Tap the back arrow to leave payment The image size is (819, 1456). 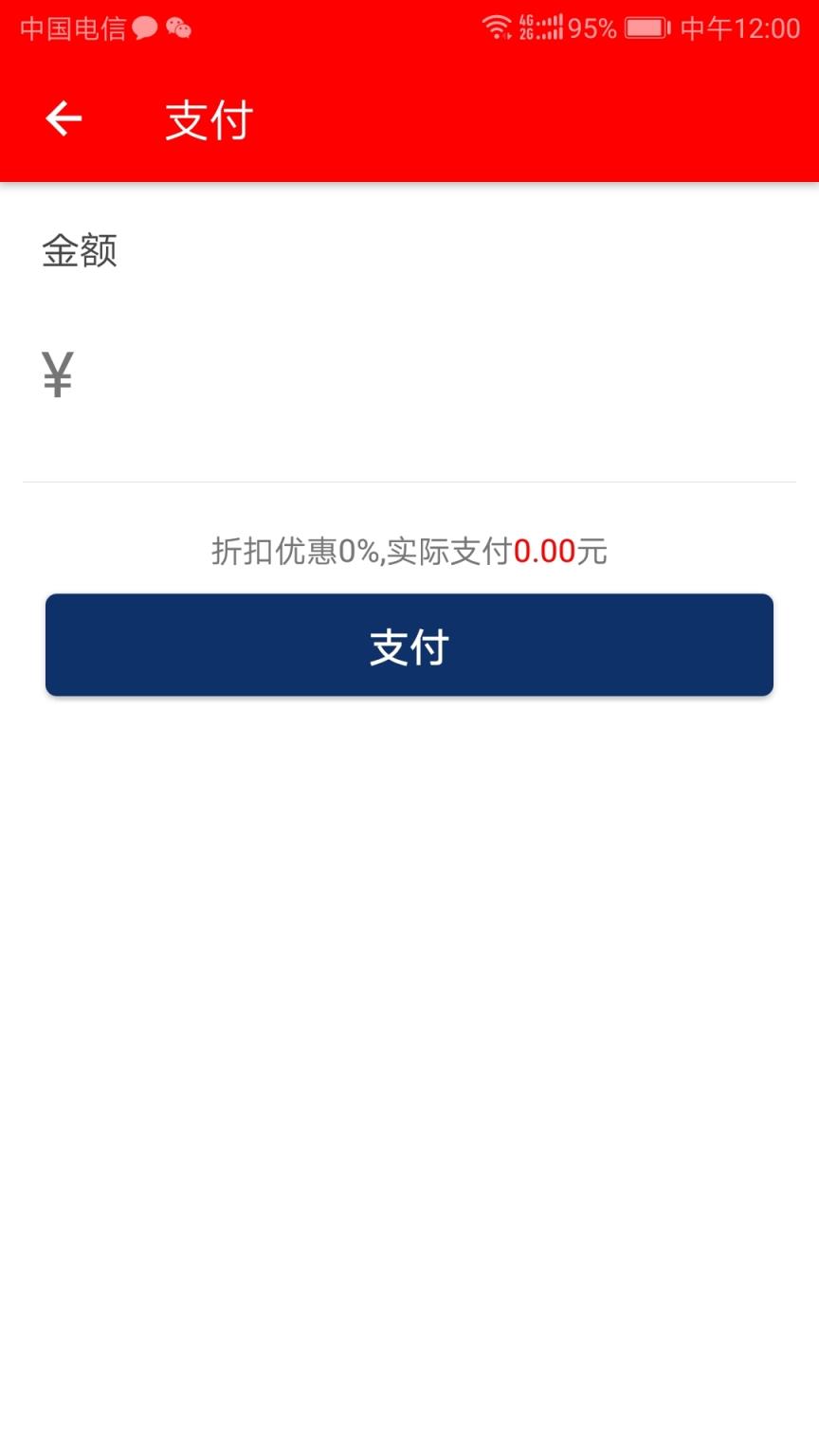[x=63, y=118]
